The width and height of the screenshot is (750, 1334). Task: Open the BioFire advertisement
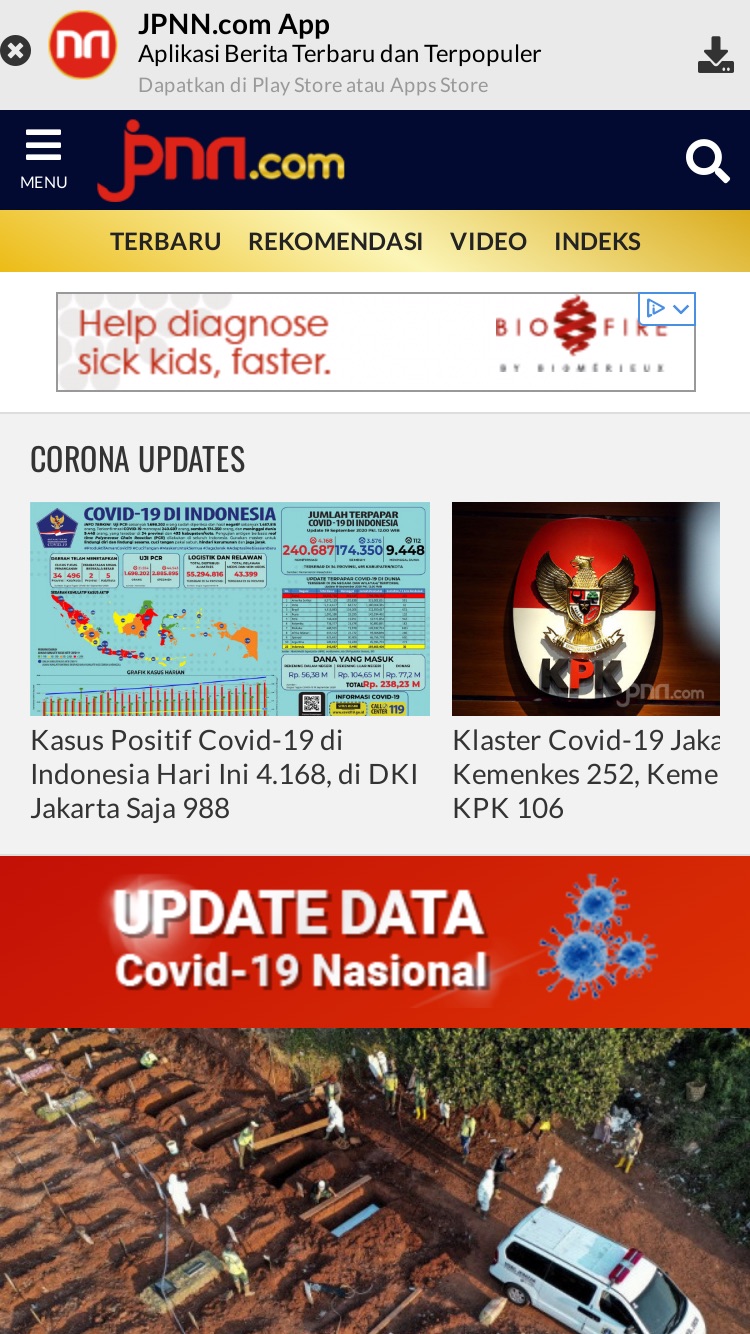pos(376,342)
